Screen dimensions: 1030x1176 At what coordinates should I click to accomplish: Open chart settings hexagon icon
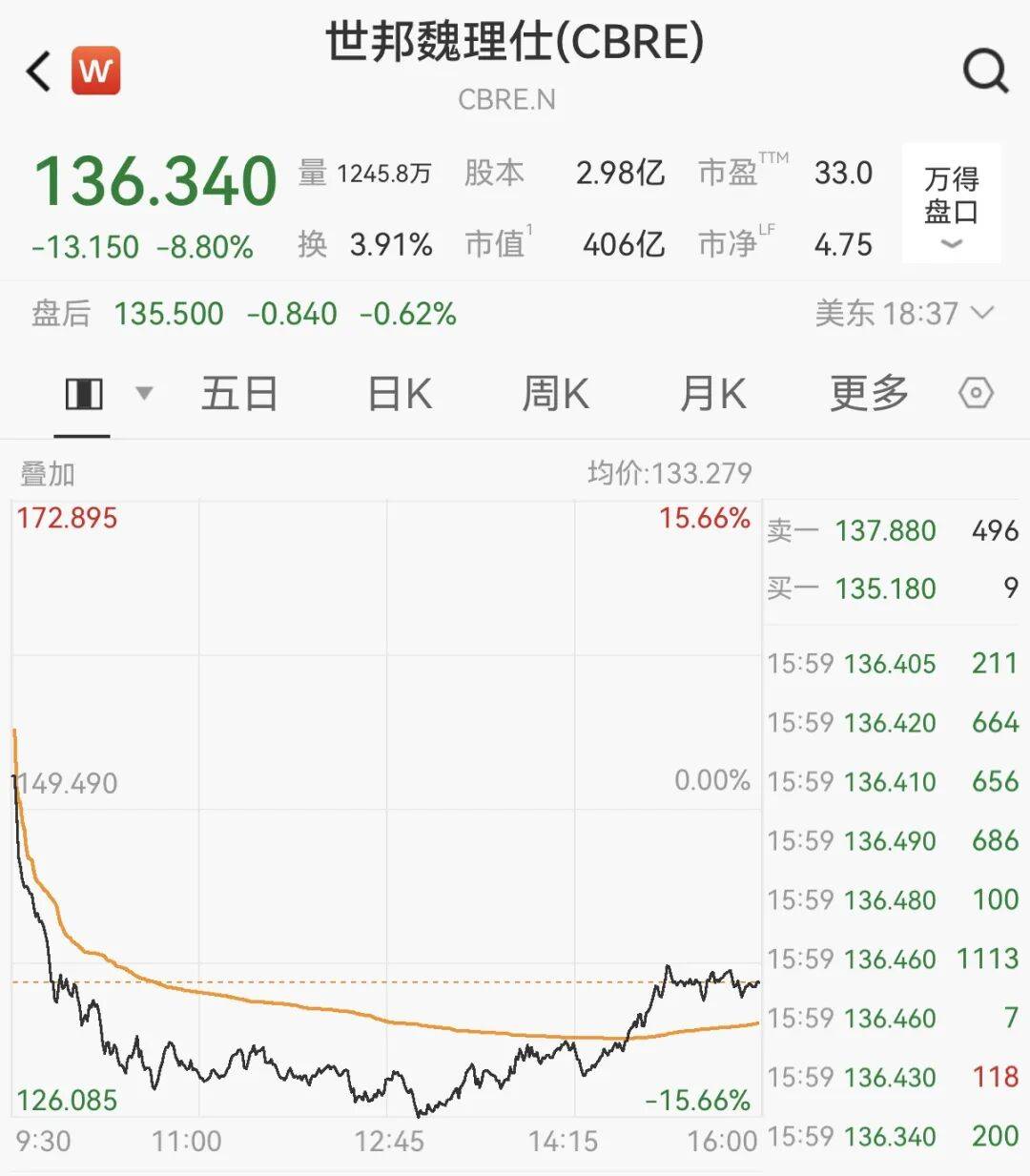[x=976, y=393]
